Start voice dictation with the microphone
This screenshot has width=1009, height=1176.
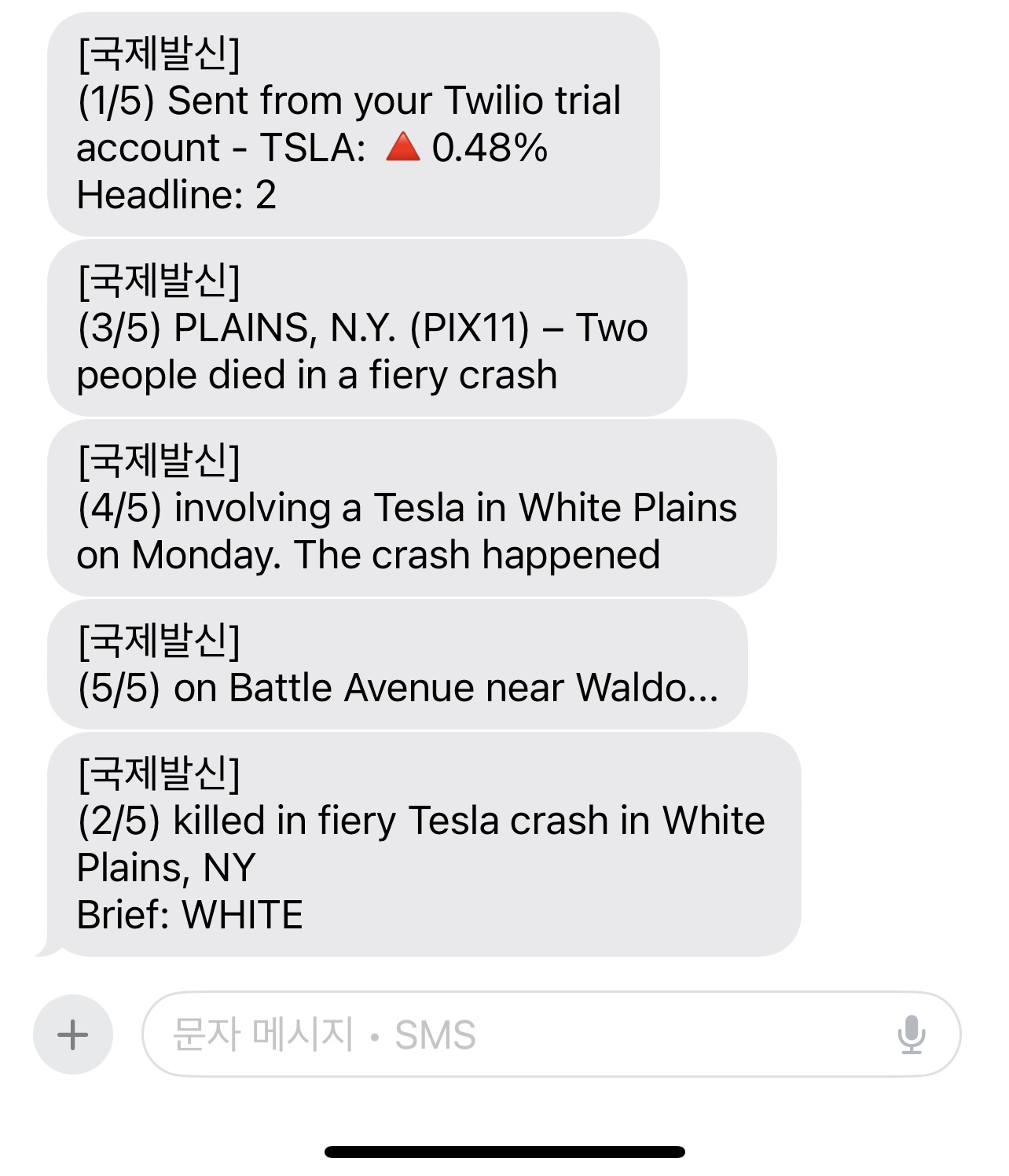912,1035
